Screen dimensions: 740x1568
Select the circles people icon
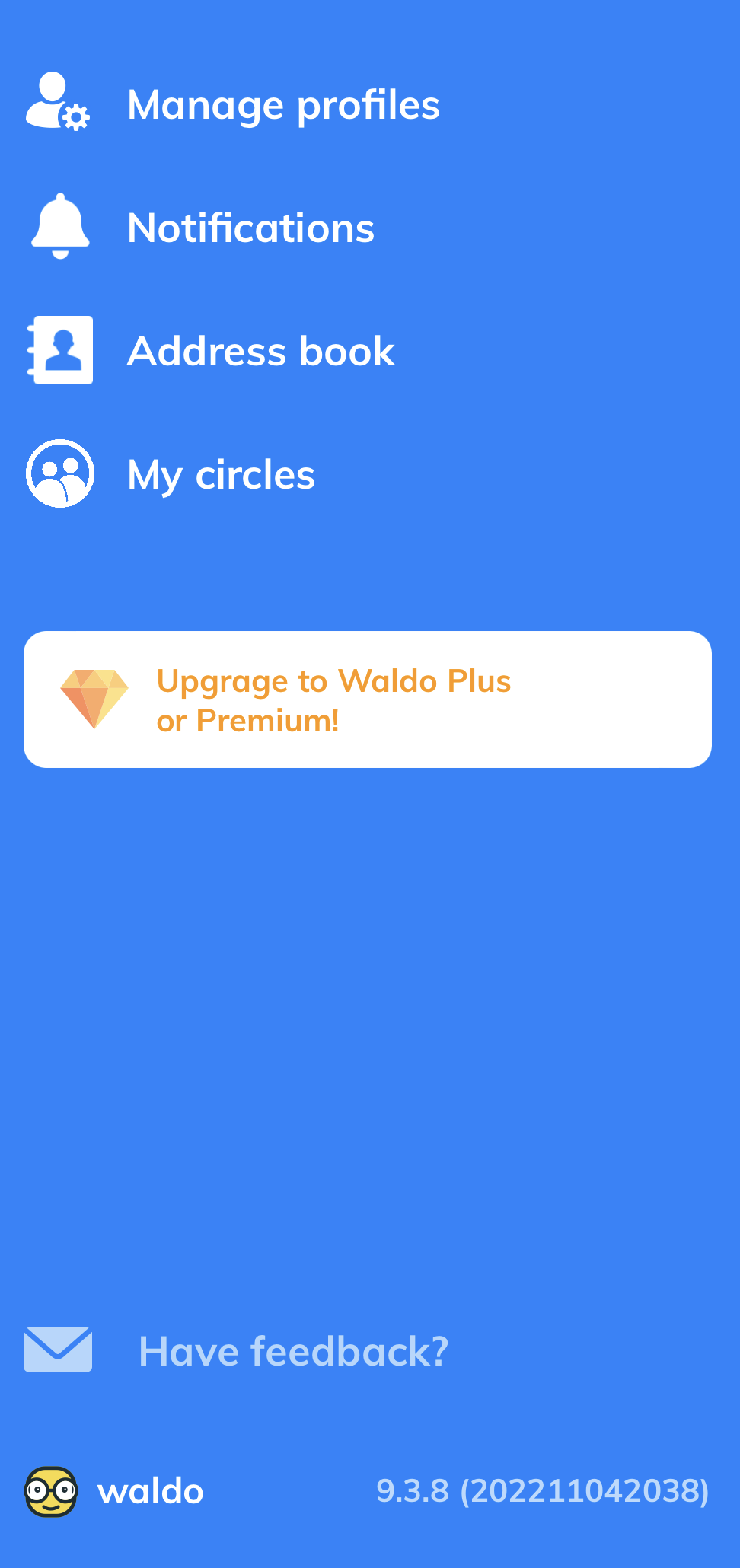pyautogui.click(x=59, y=473)
